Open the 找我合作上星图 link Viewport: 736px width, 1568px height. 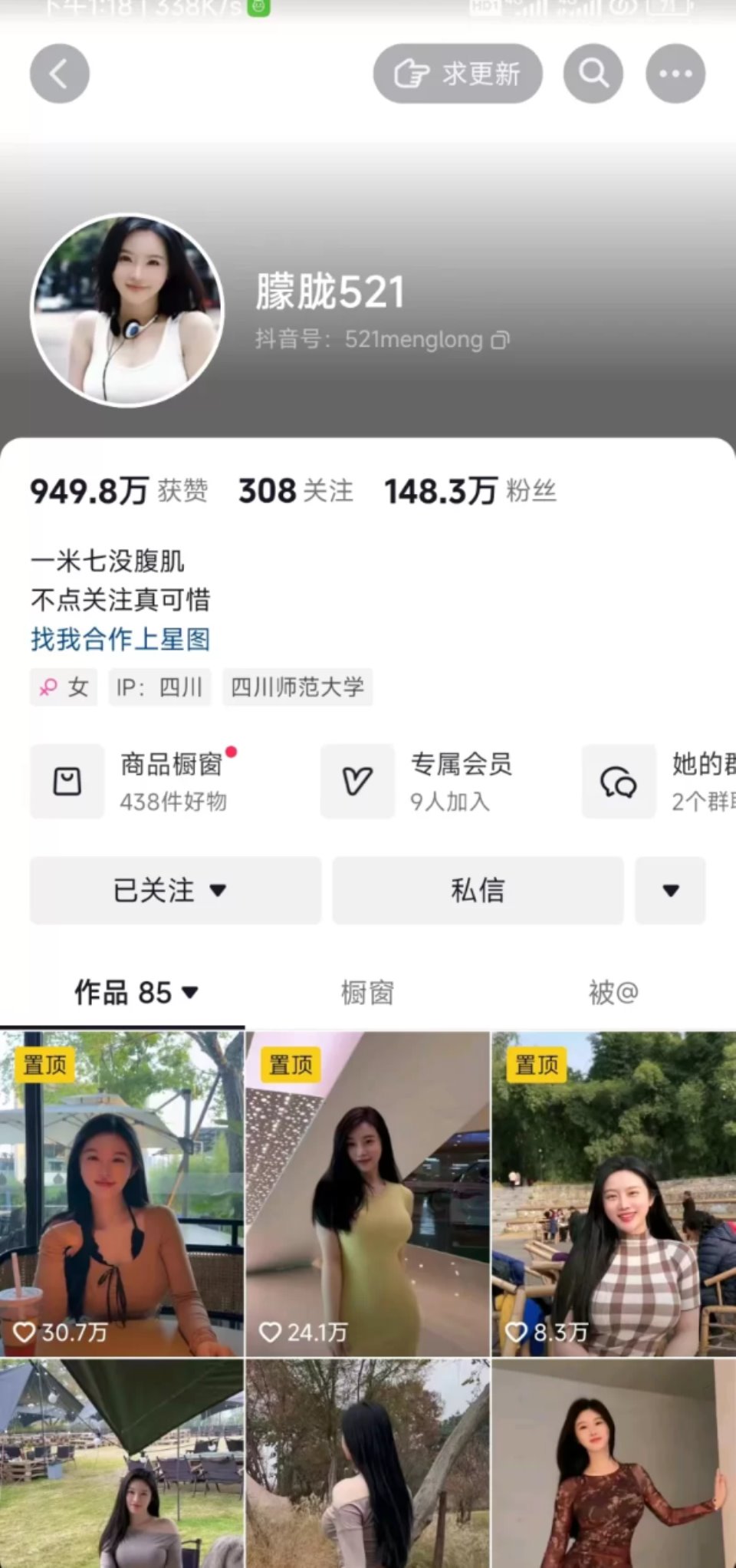[120, 639]
